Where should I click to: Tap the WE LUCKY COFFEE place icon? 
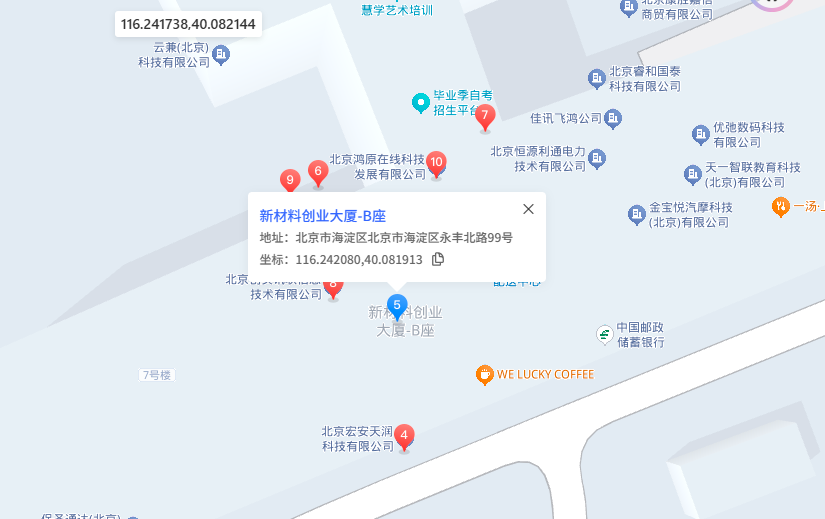484,375
